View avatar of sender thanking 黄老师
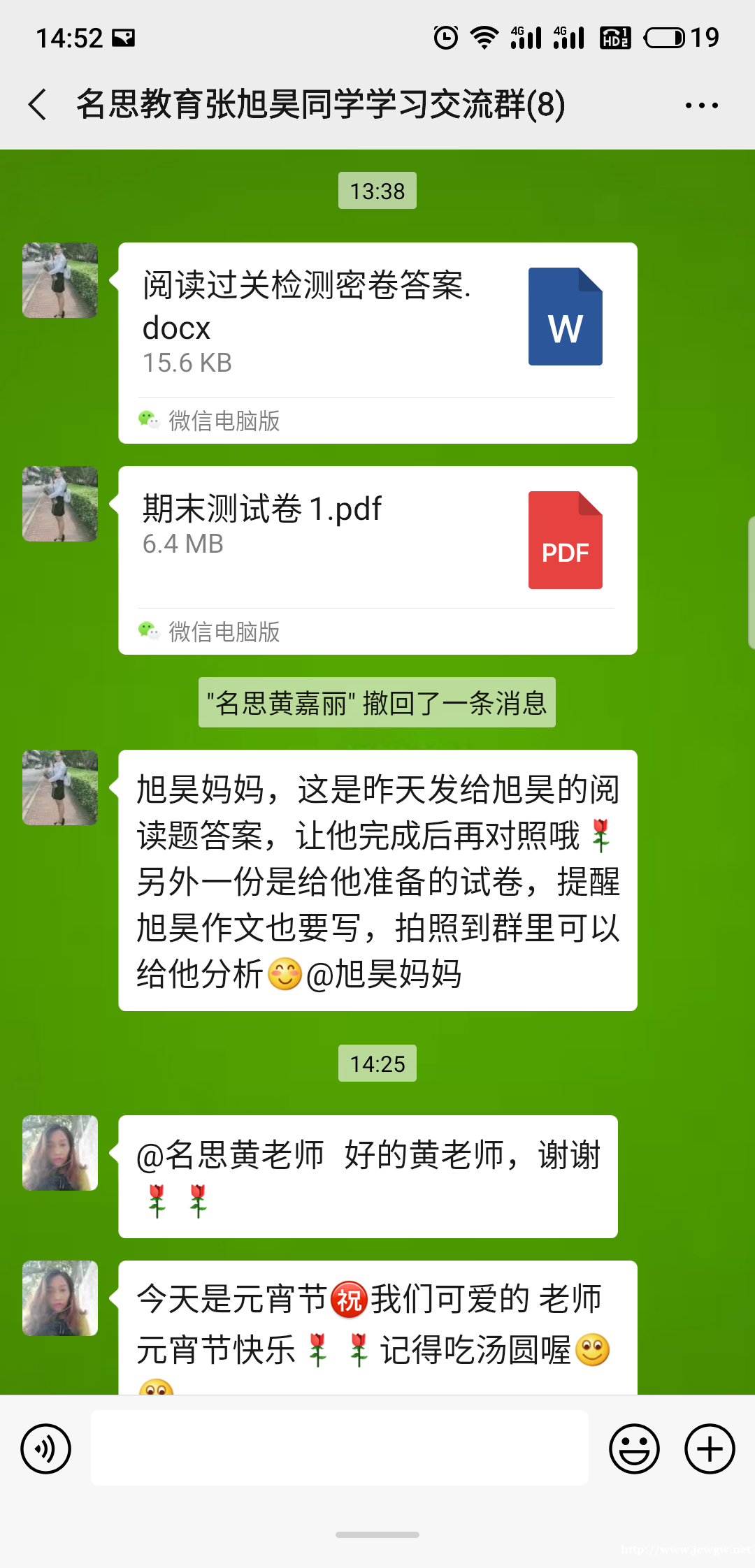 [60, 1153]
